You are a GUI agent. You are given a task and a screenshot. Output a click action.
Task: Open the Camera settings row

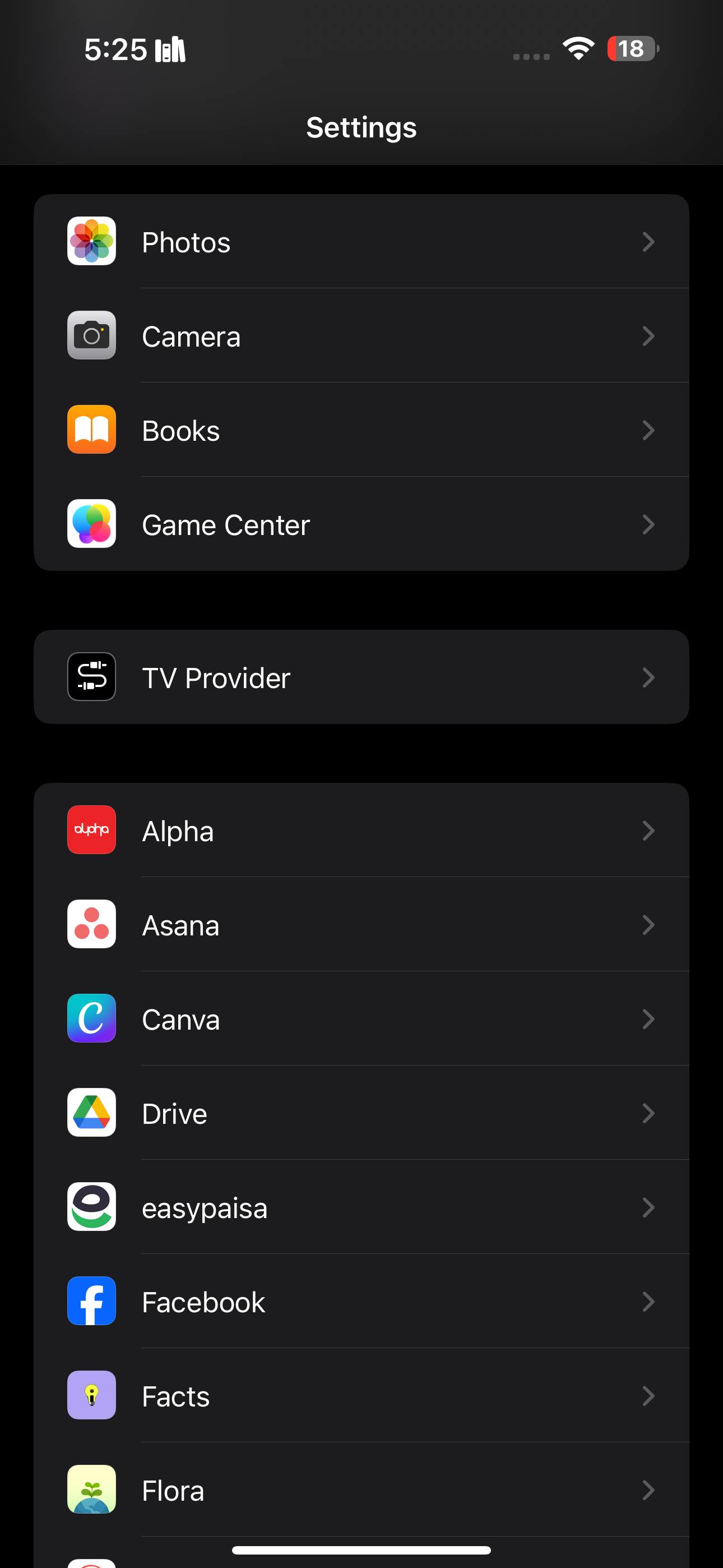point(361,336)
